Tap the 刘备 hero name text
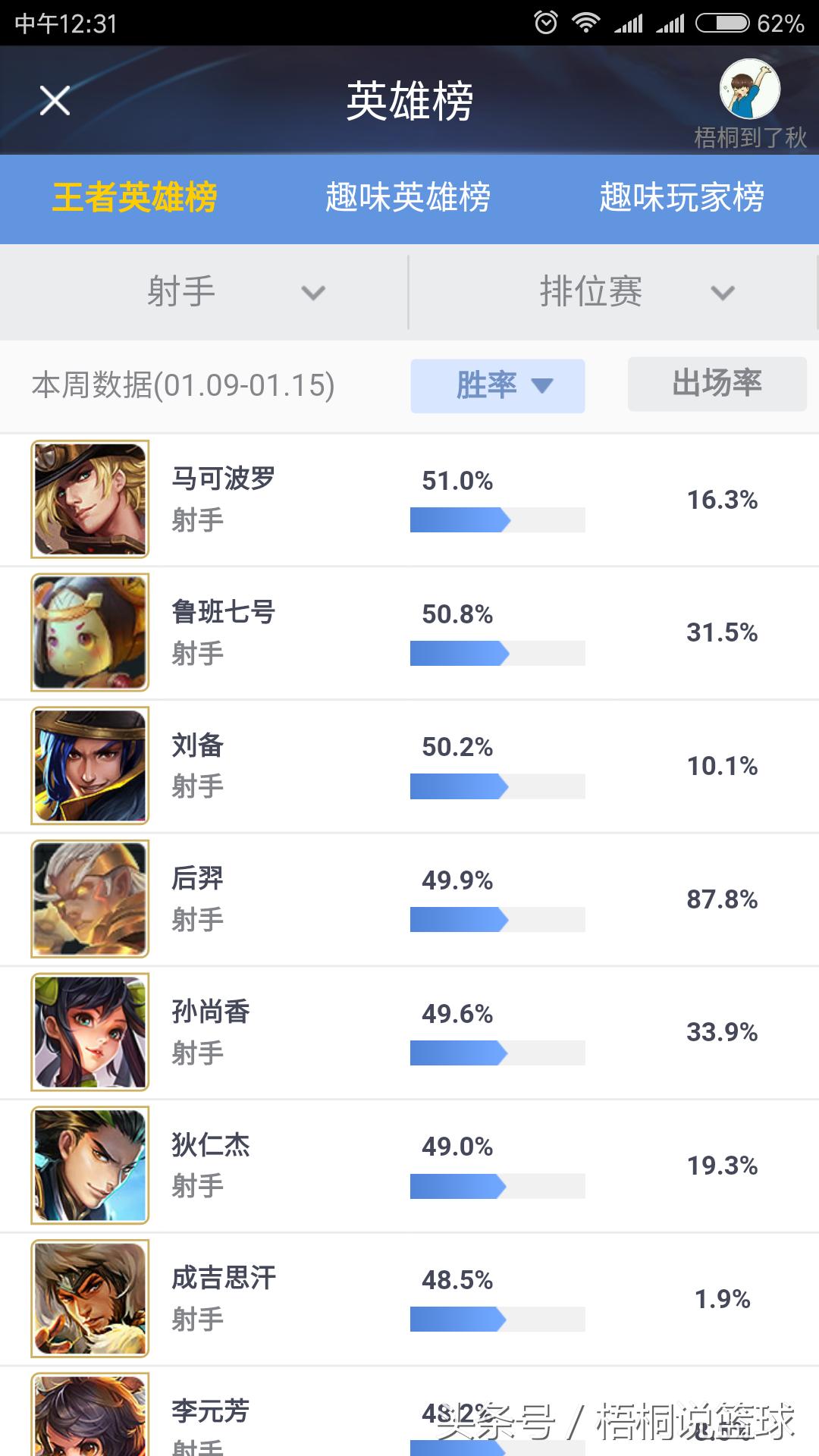 tap(196, 746)
